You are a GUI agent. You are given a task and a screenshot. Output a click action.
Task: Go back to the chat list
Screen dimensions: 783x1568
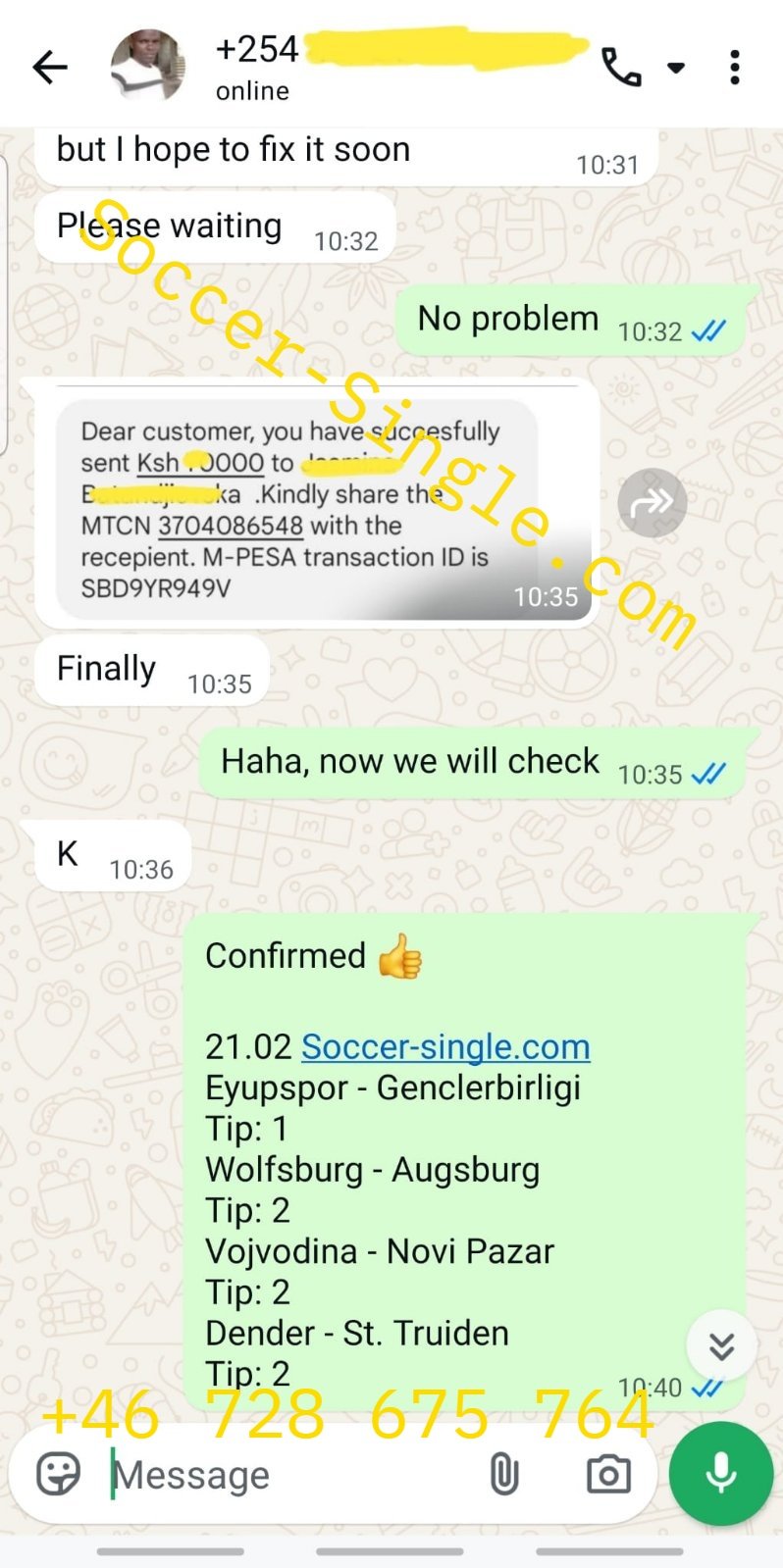tap(49, 68)
